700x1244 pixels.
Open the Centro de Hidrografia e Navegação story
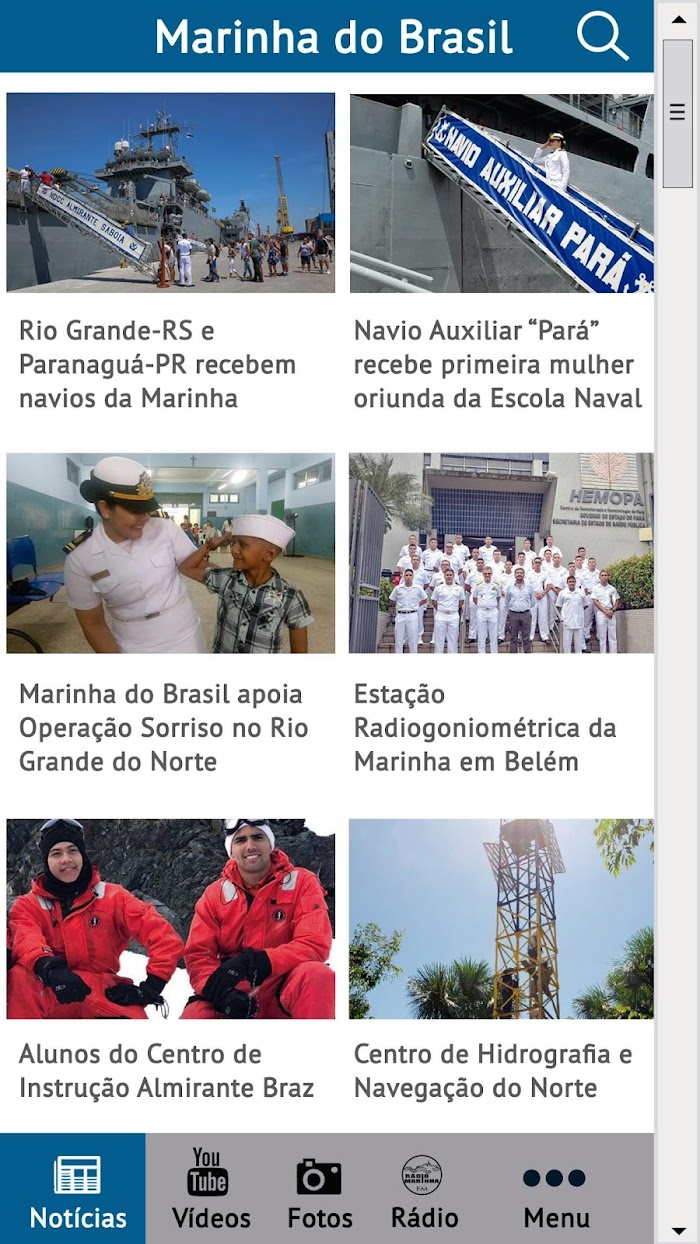(x=501, y=962)
